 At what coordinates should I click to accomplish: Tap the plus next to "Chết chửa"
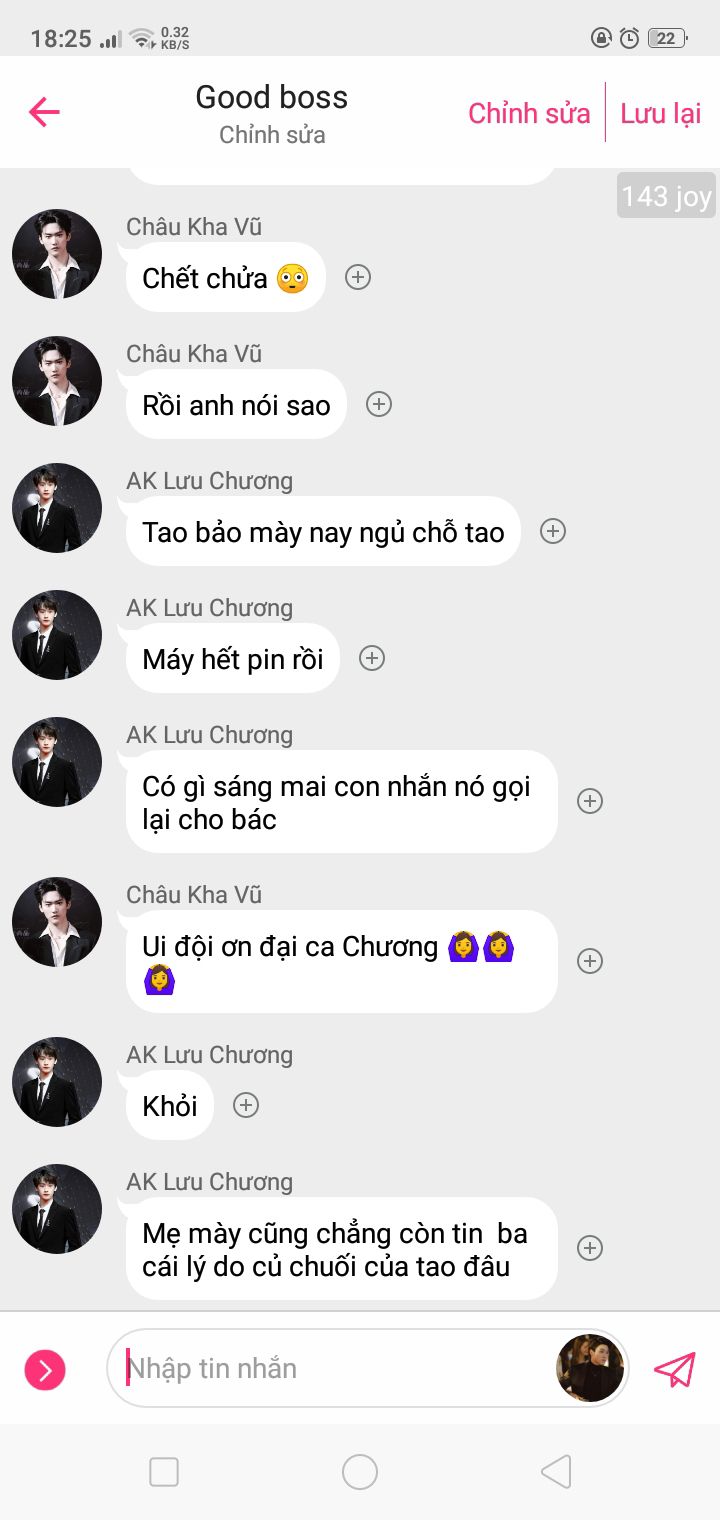358,277
